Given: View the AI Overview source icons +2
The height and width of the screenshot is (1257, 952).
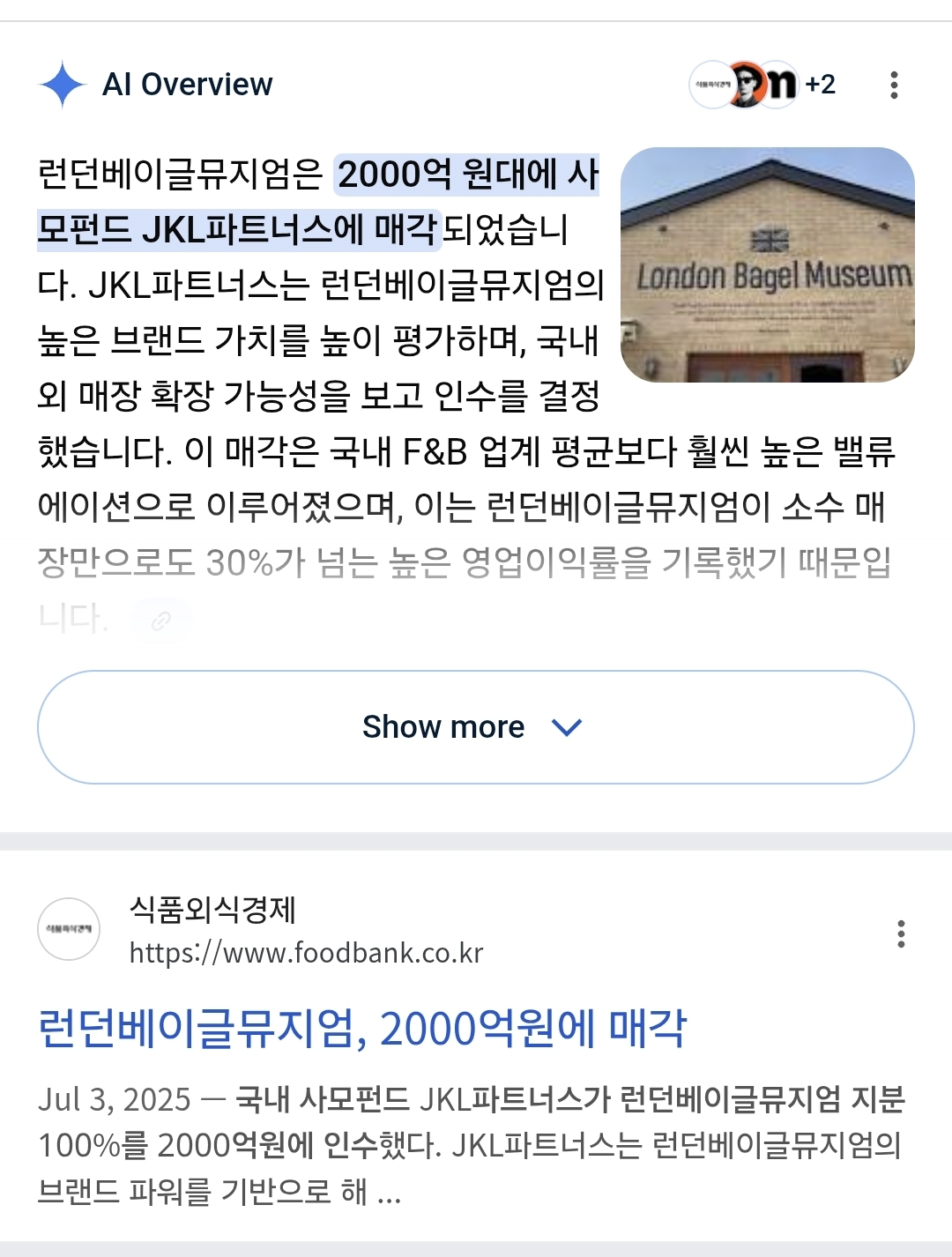Looking at the screenshot, I should (x=762, y=85).
